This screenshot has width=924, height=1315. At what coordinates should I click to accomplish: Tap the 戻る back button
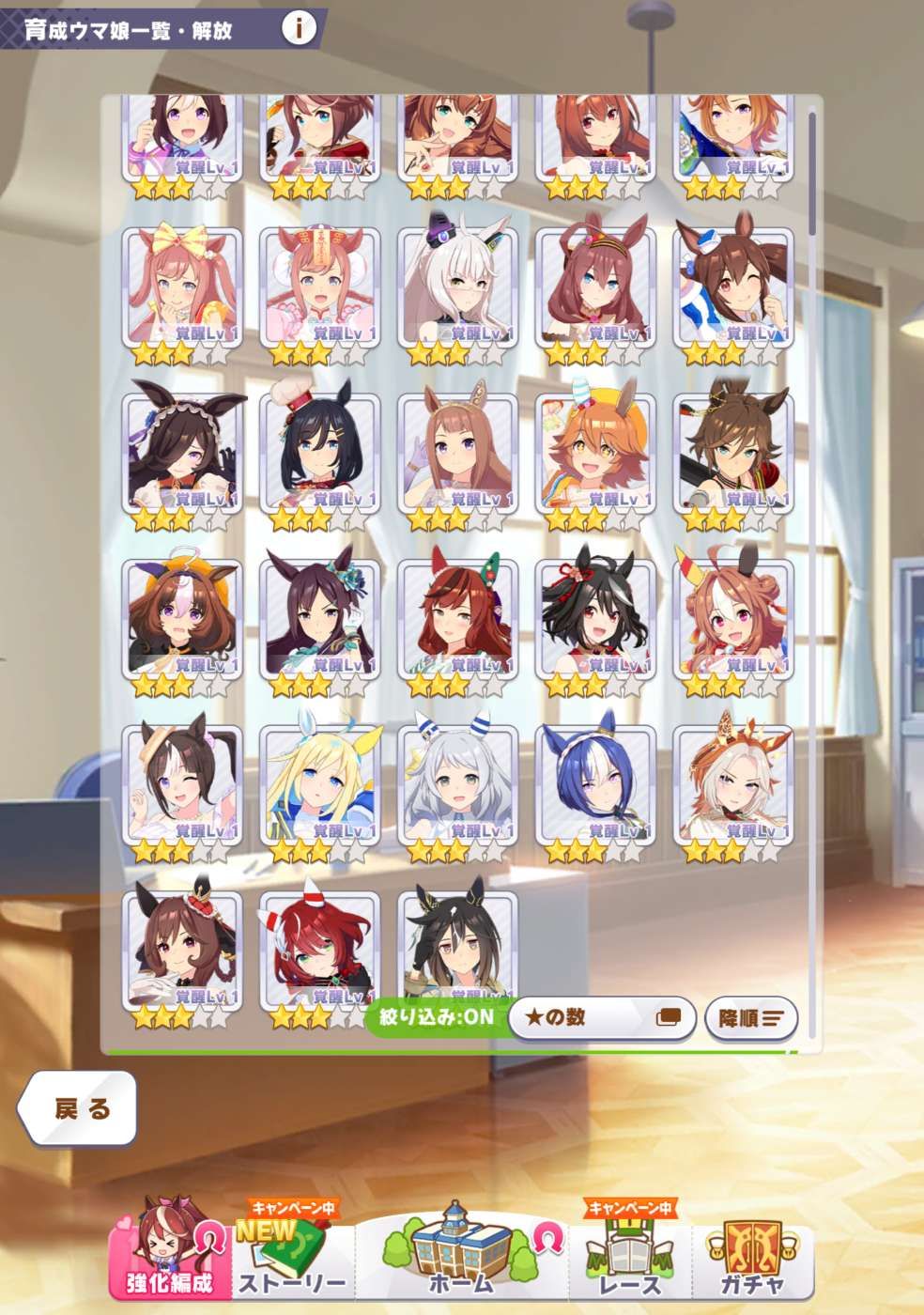79,1108
